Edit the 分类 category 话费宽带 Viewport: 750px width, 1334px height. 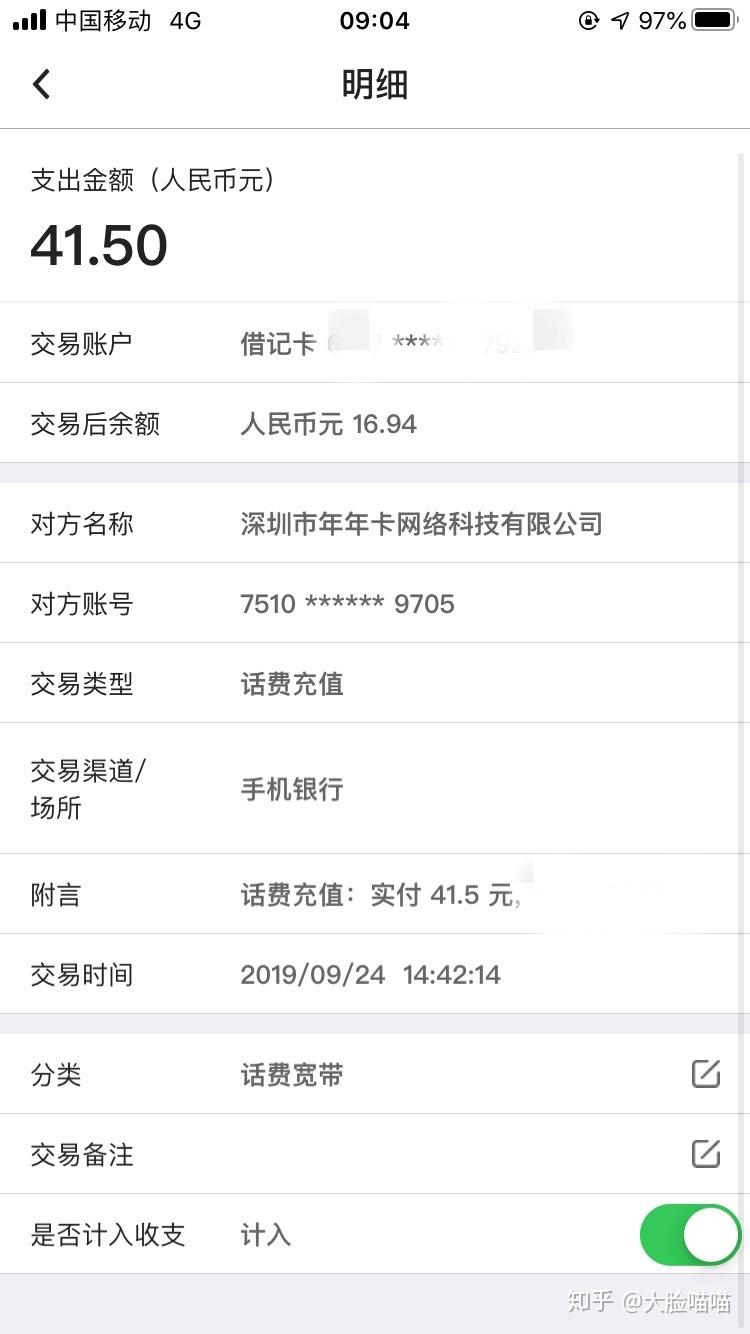[x=705, y=1074]
